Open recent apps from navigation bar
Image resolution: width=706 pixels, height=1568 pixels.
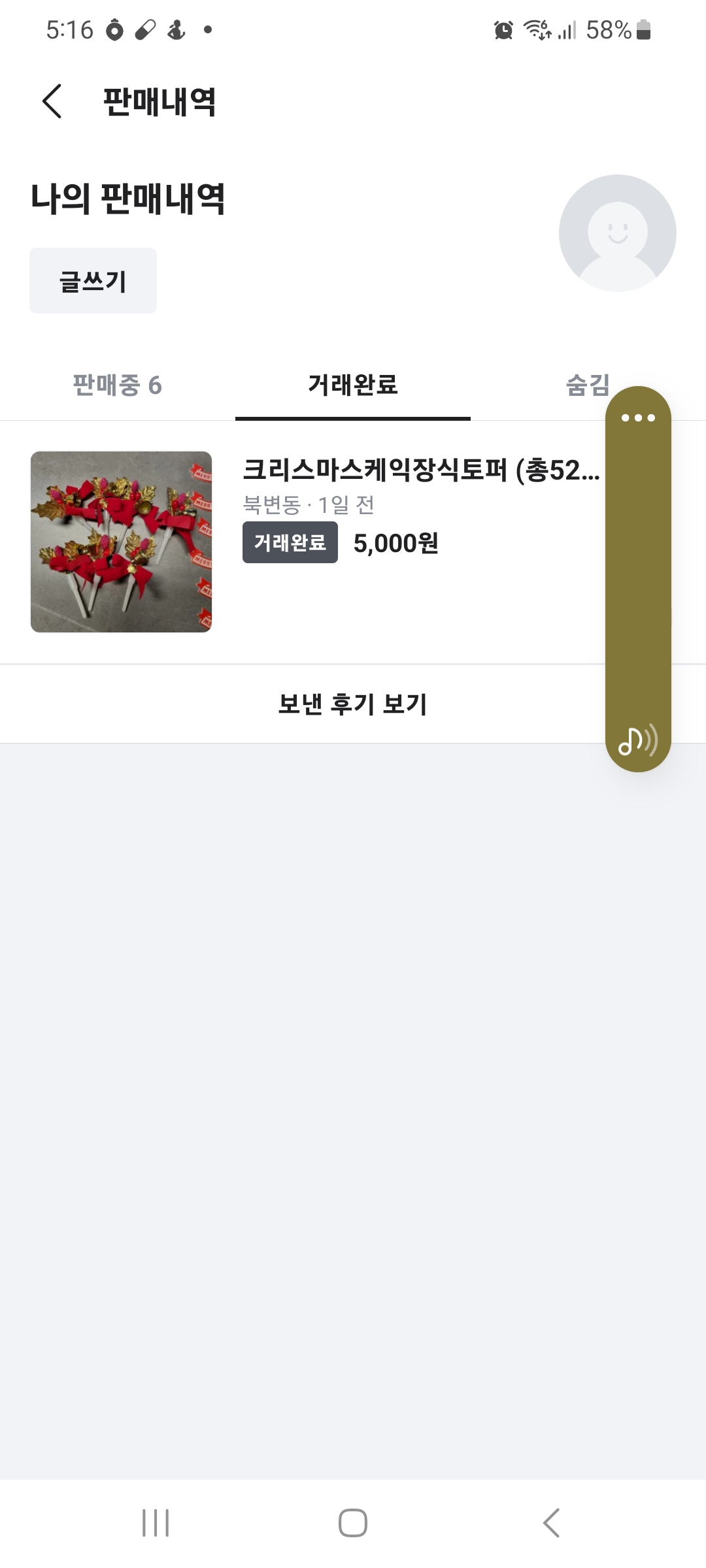(x=156, y=1523)
